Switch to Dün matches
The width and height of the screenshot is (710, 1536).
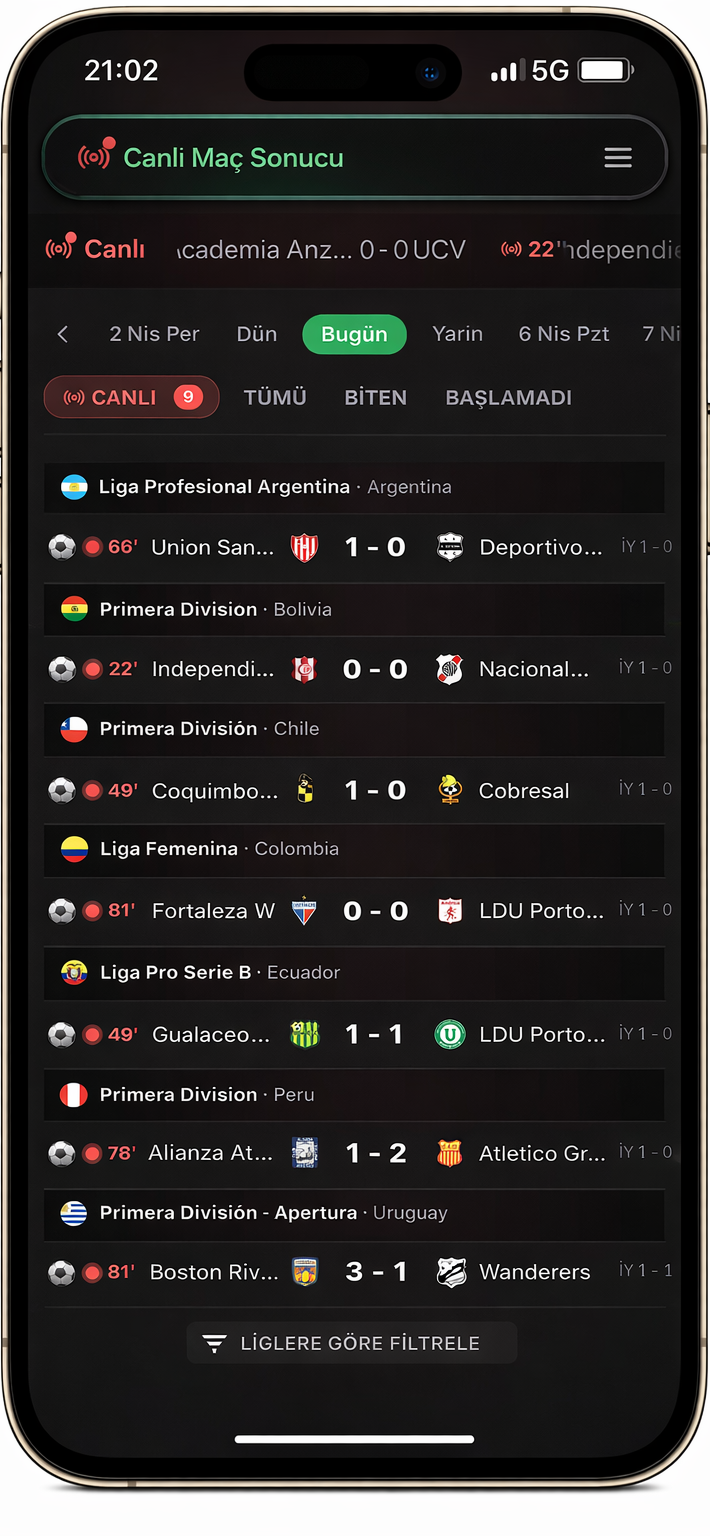click(257, 334)
